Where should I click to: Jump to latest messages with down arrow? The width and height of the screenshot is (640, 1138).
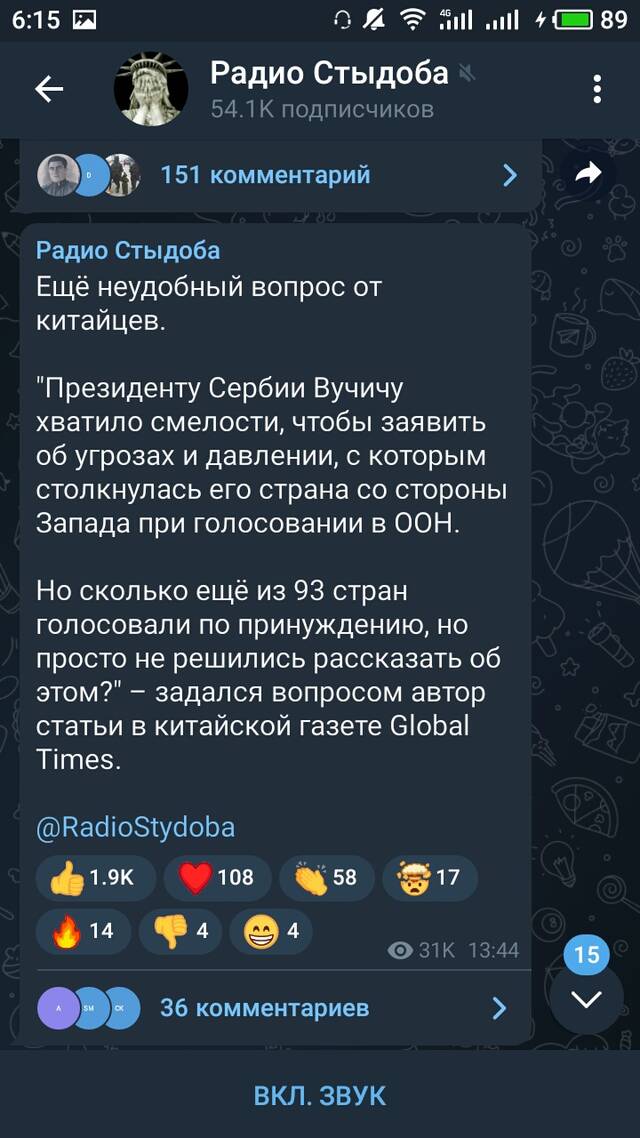pos(586,1000)
